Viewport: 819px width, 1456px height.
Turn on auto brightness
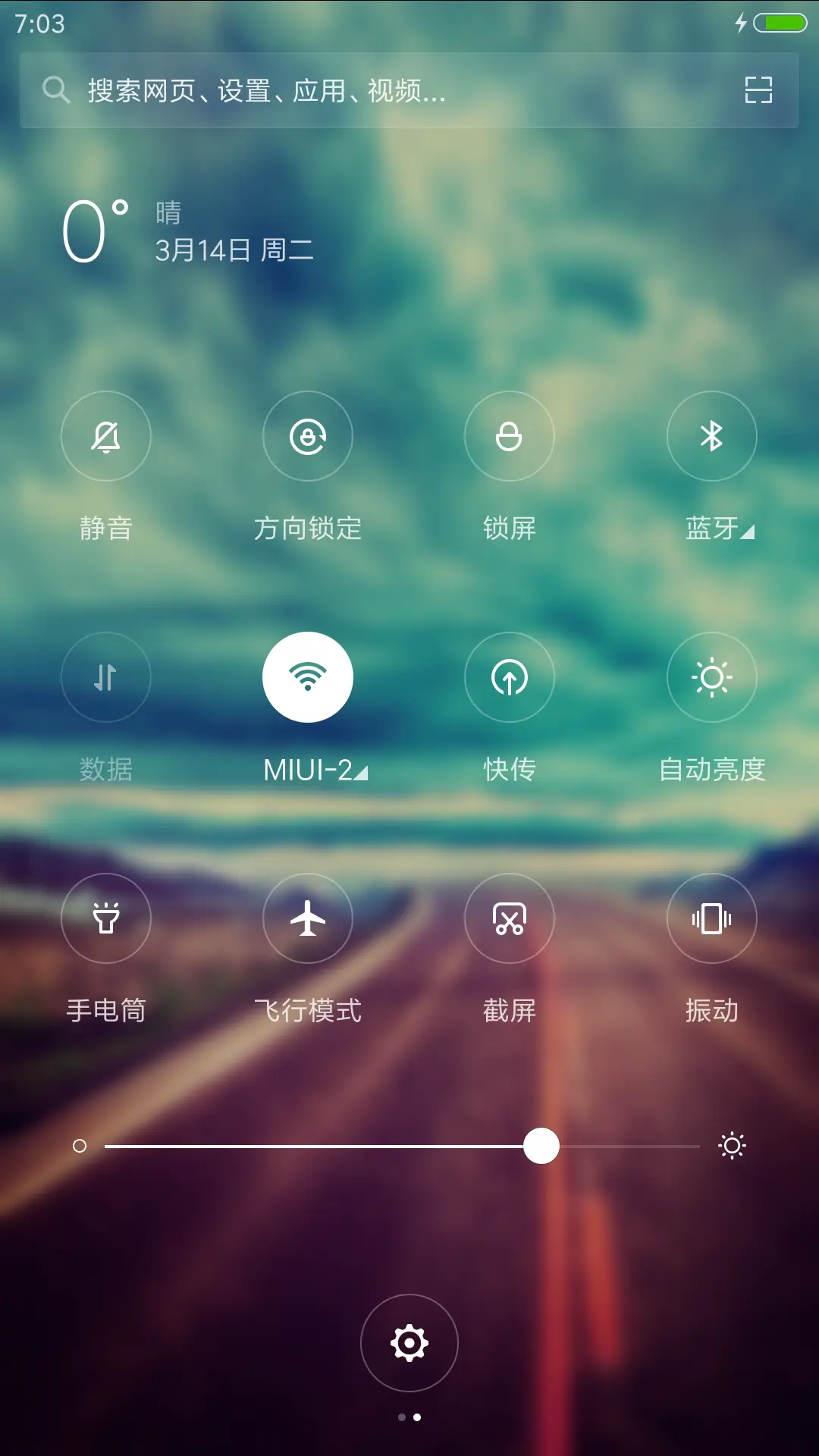click(x=711, y=677)
